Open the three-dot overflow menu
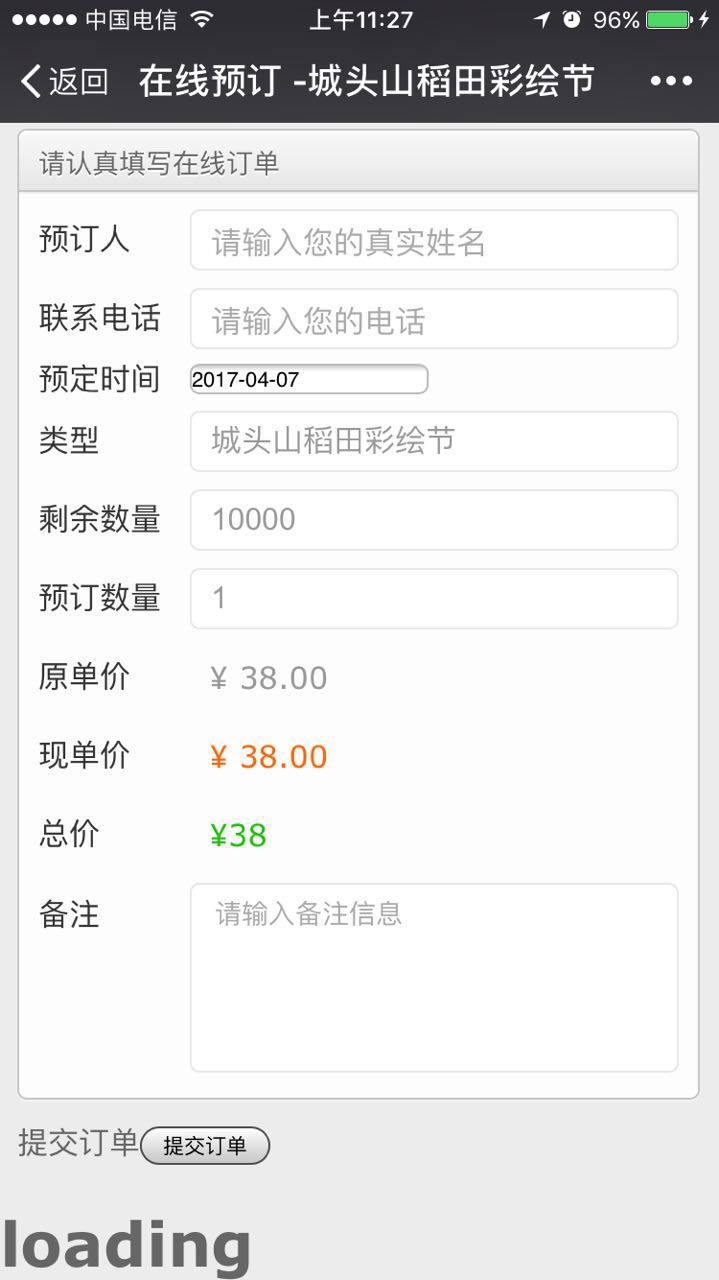 click(x=671, y=81)
